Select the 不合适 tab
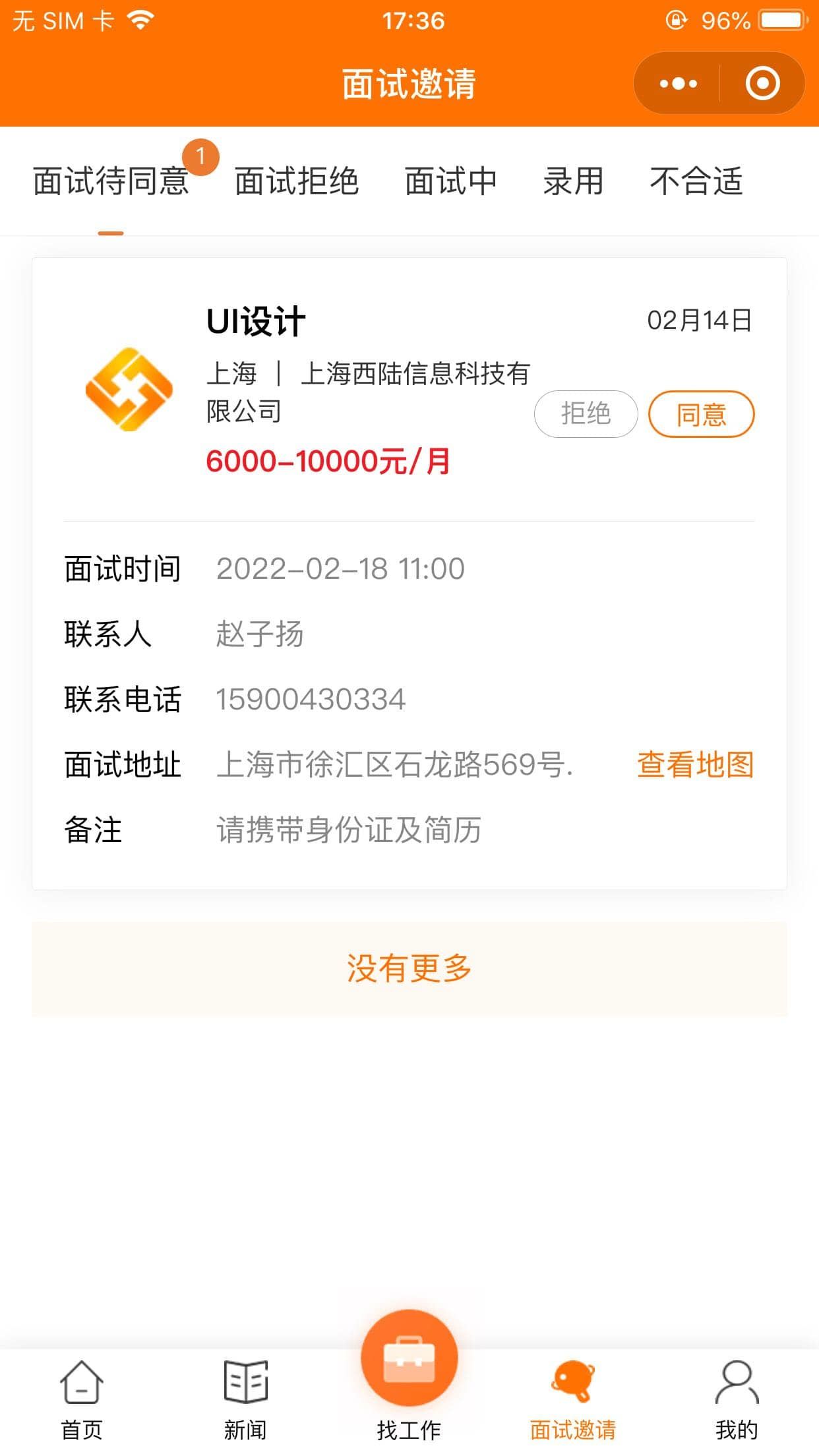The image size is (819, 1456). (696, 181)
